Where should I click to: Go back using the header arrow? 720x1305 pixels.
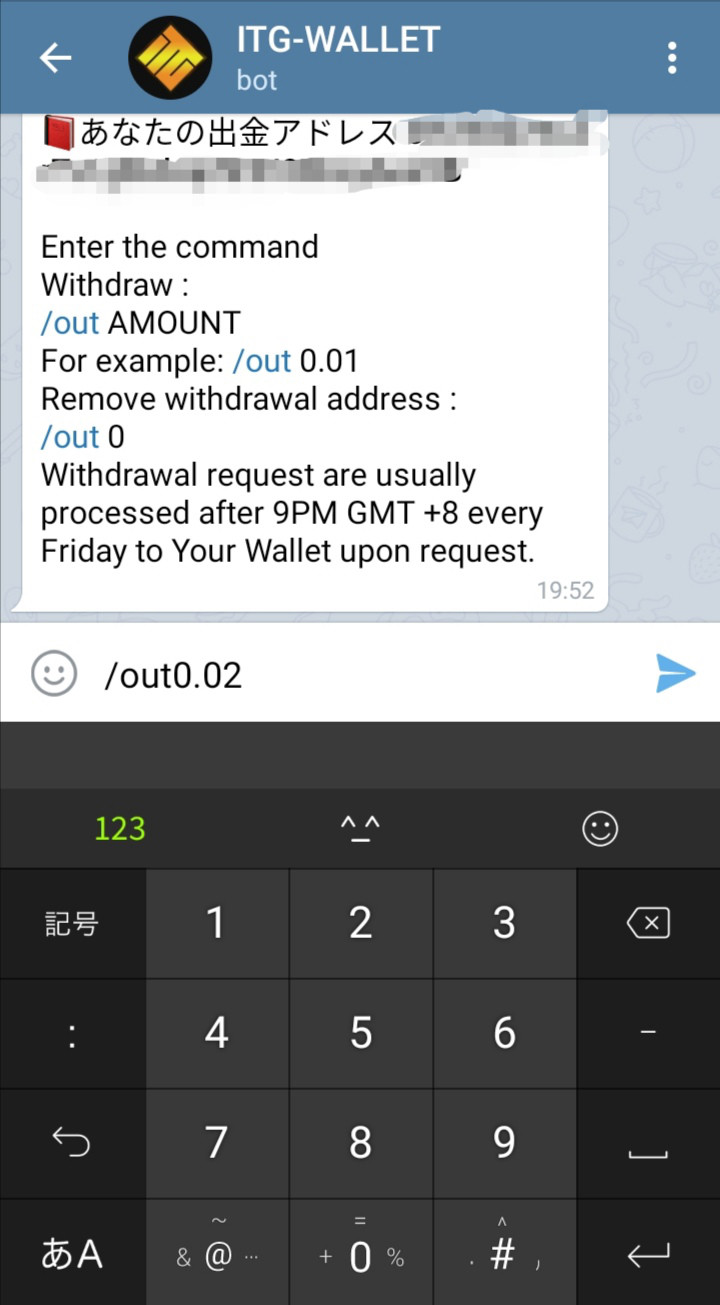click(55, 57)
